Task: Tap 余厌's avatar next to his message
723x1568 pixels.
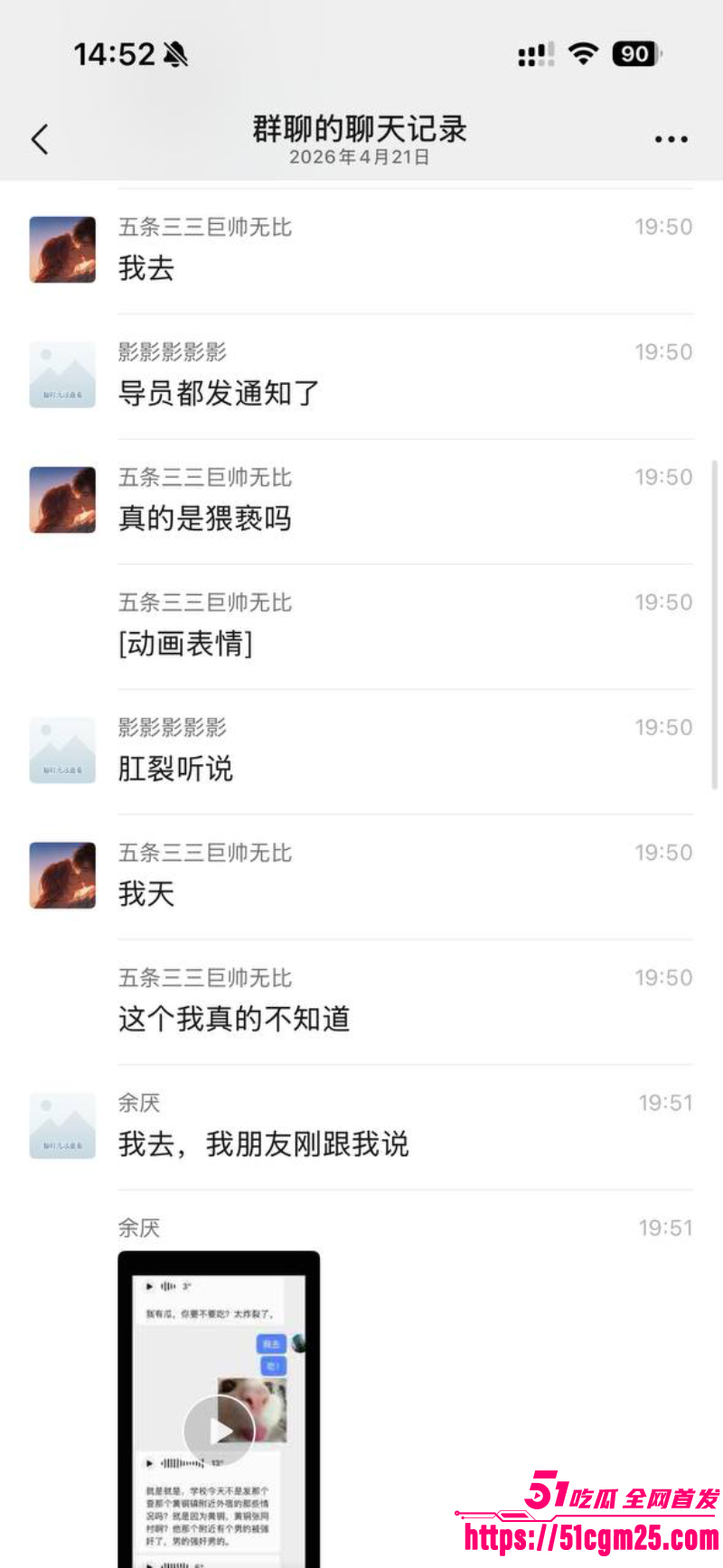Action: (61, 1123)
